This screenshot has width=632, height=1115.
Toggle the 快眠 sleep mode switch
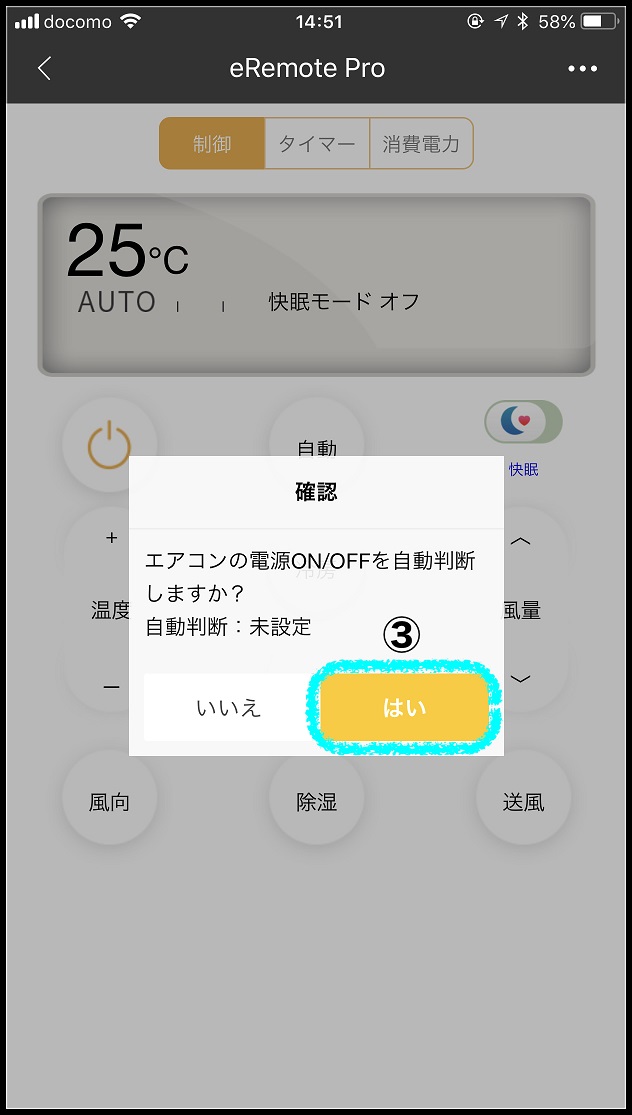[523, 422]
